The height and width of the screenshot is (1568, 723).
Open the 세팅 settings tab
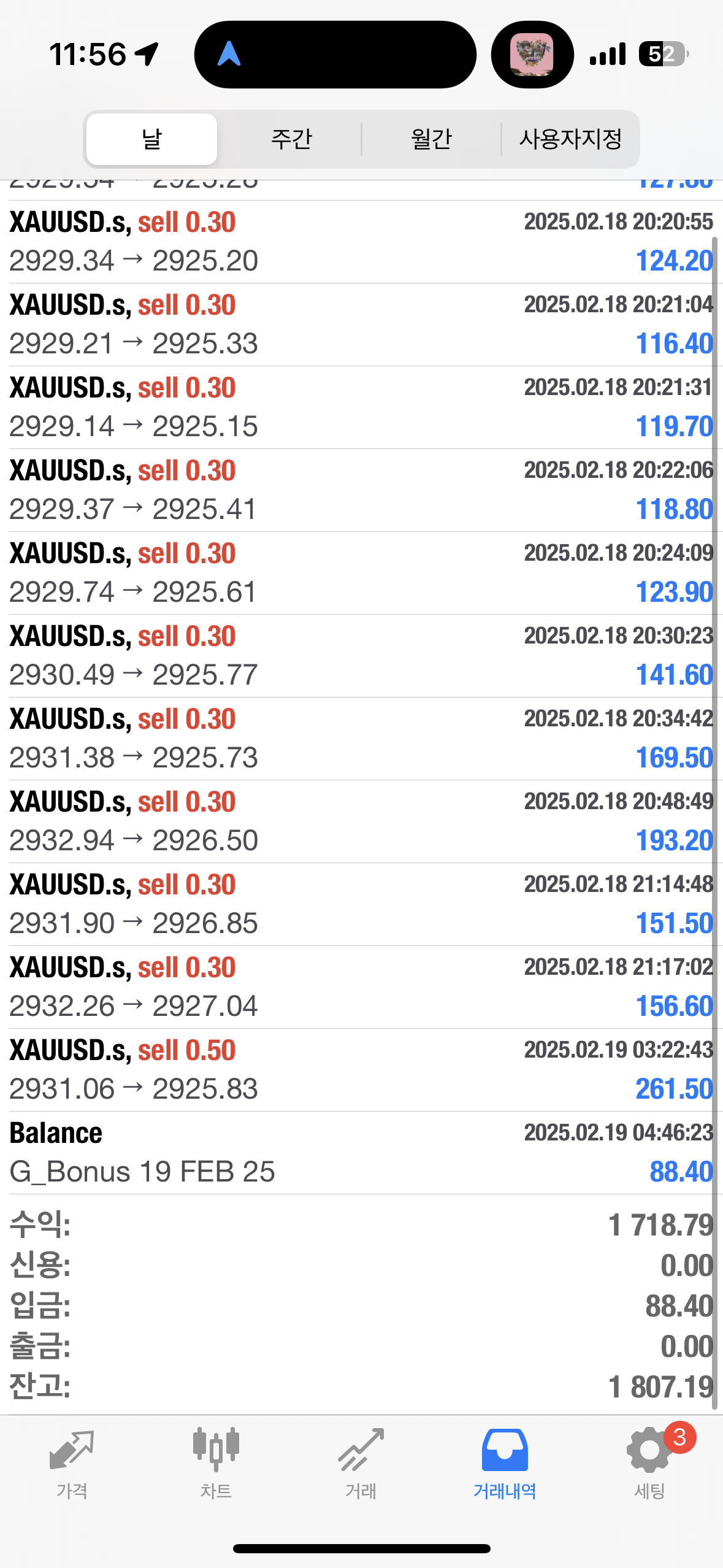tap(649, 1464)
